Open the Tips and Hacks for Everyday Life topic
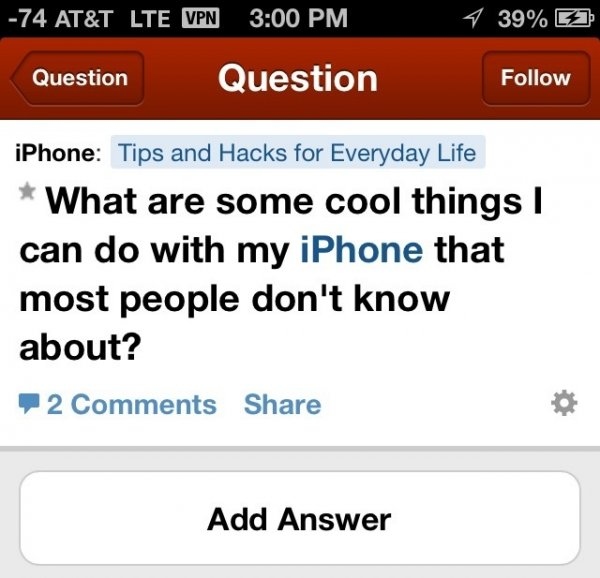 coord(298,154)
